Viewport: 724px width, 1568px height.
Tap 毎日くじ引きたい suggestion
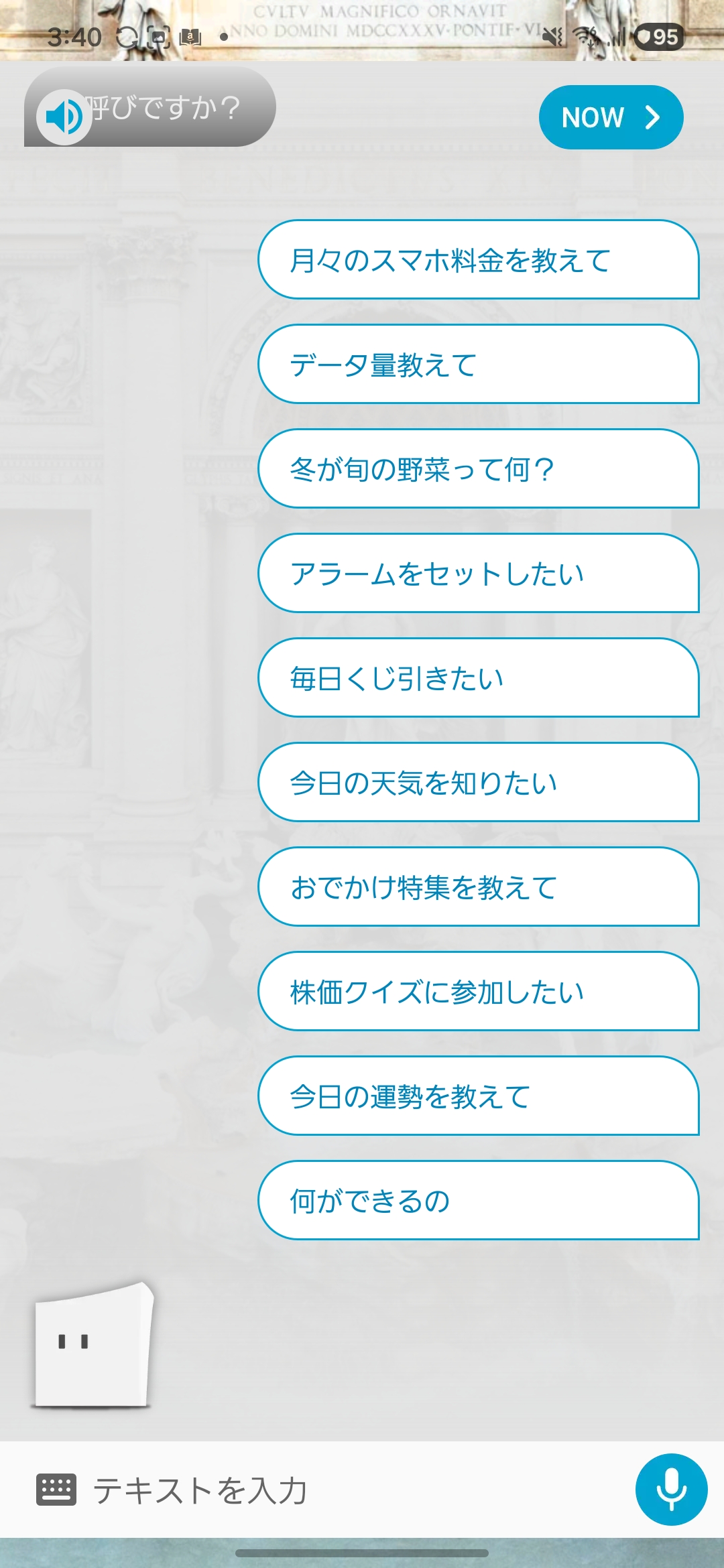pyautogui.click(x=478, y=678)
